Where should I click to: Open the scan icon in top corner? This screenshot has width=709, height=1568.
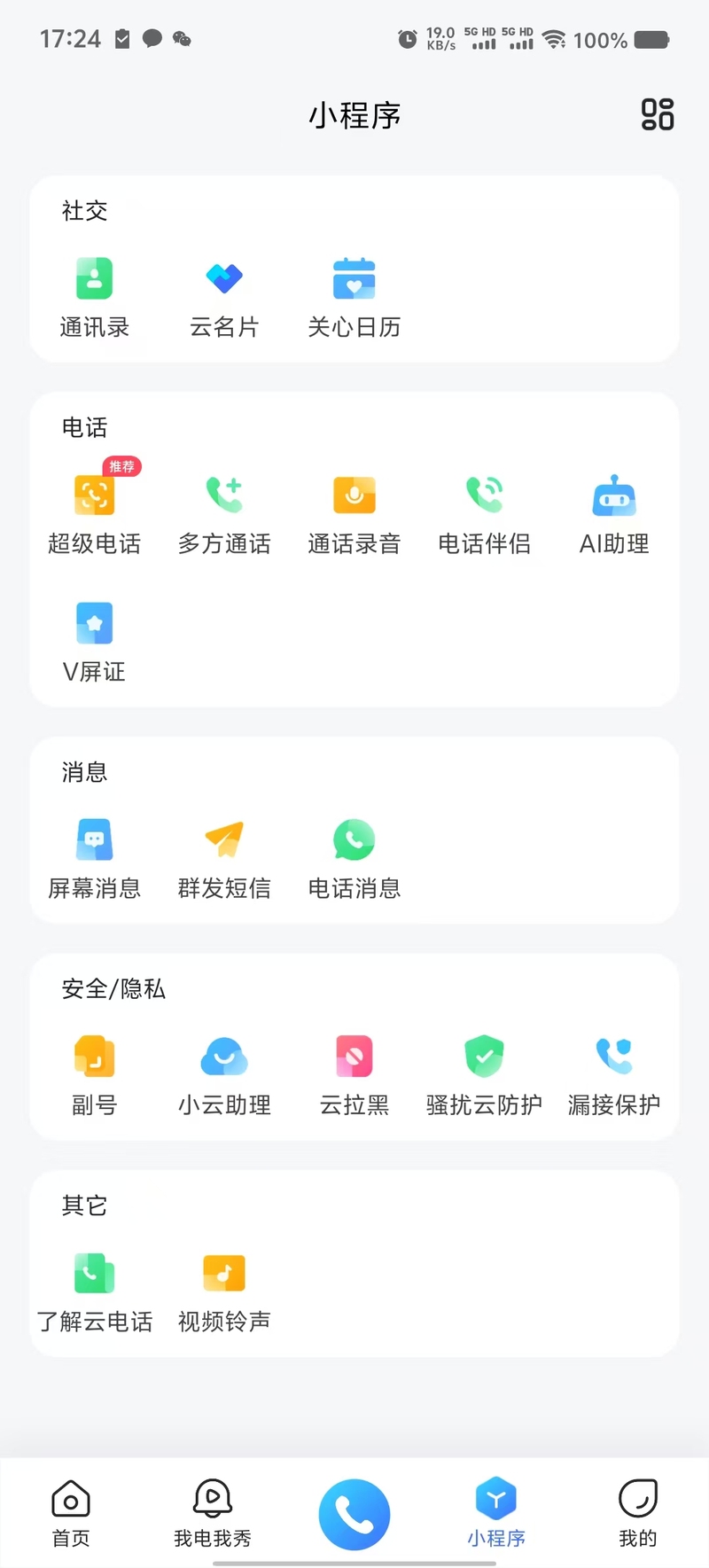pyautogui.click(x=658, y=114)
